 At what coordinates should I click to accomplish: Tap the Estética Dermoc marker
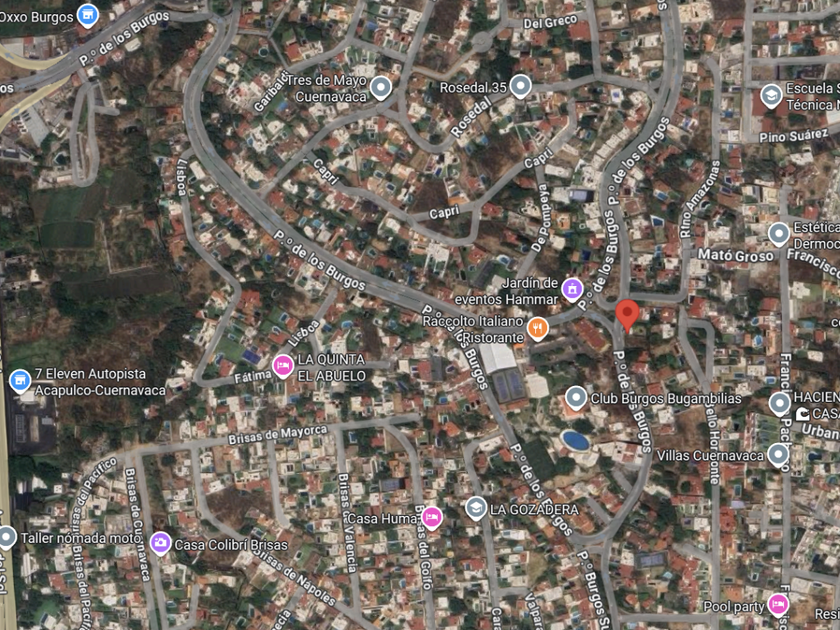tap(778, 234)
